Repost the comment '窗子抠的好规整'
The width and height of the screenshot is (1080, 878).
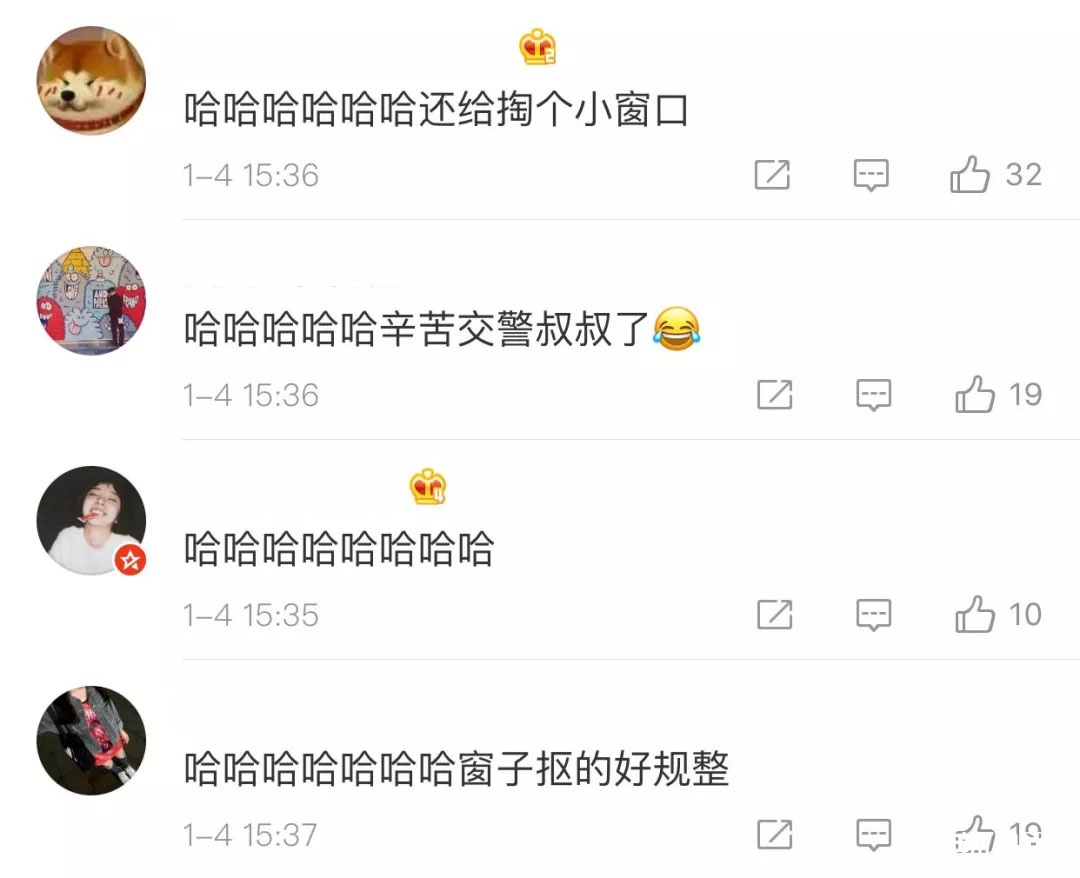point(775,834)
